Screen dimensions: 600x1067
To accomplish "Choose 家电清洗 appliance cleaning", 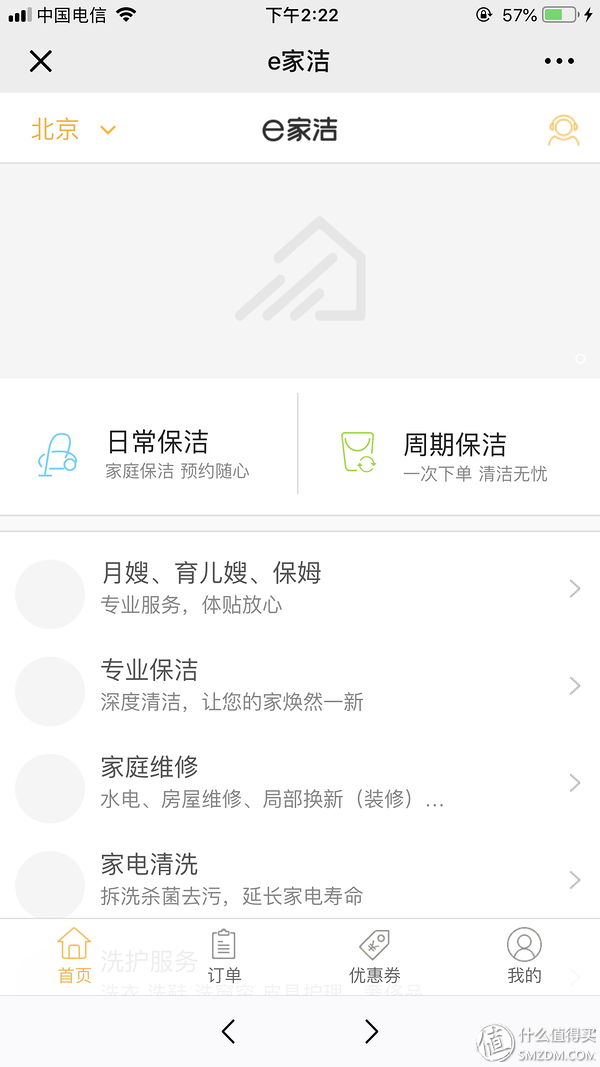I will pos(298,879).
